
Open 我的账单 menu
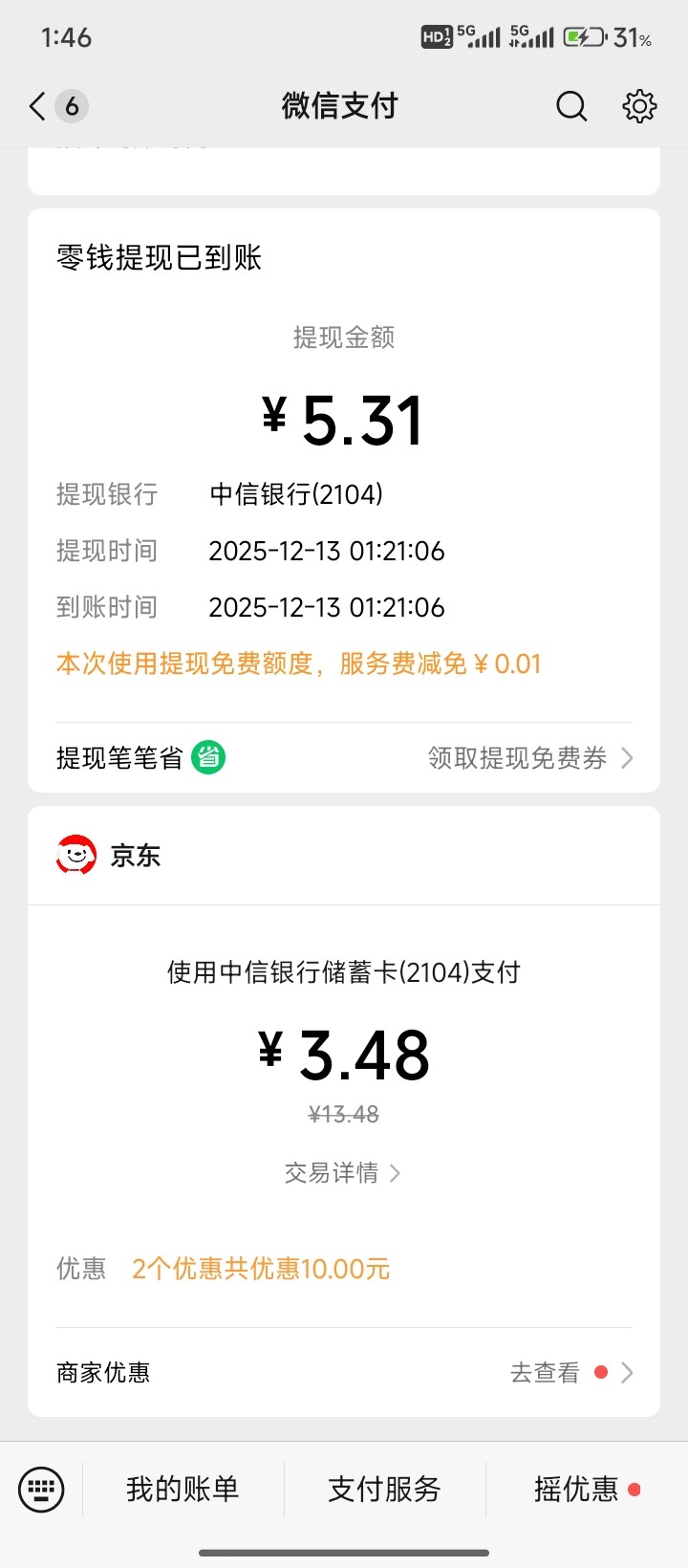click(183, 1490)
